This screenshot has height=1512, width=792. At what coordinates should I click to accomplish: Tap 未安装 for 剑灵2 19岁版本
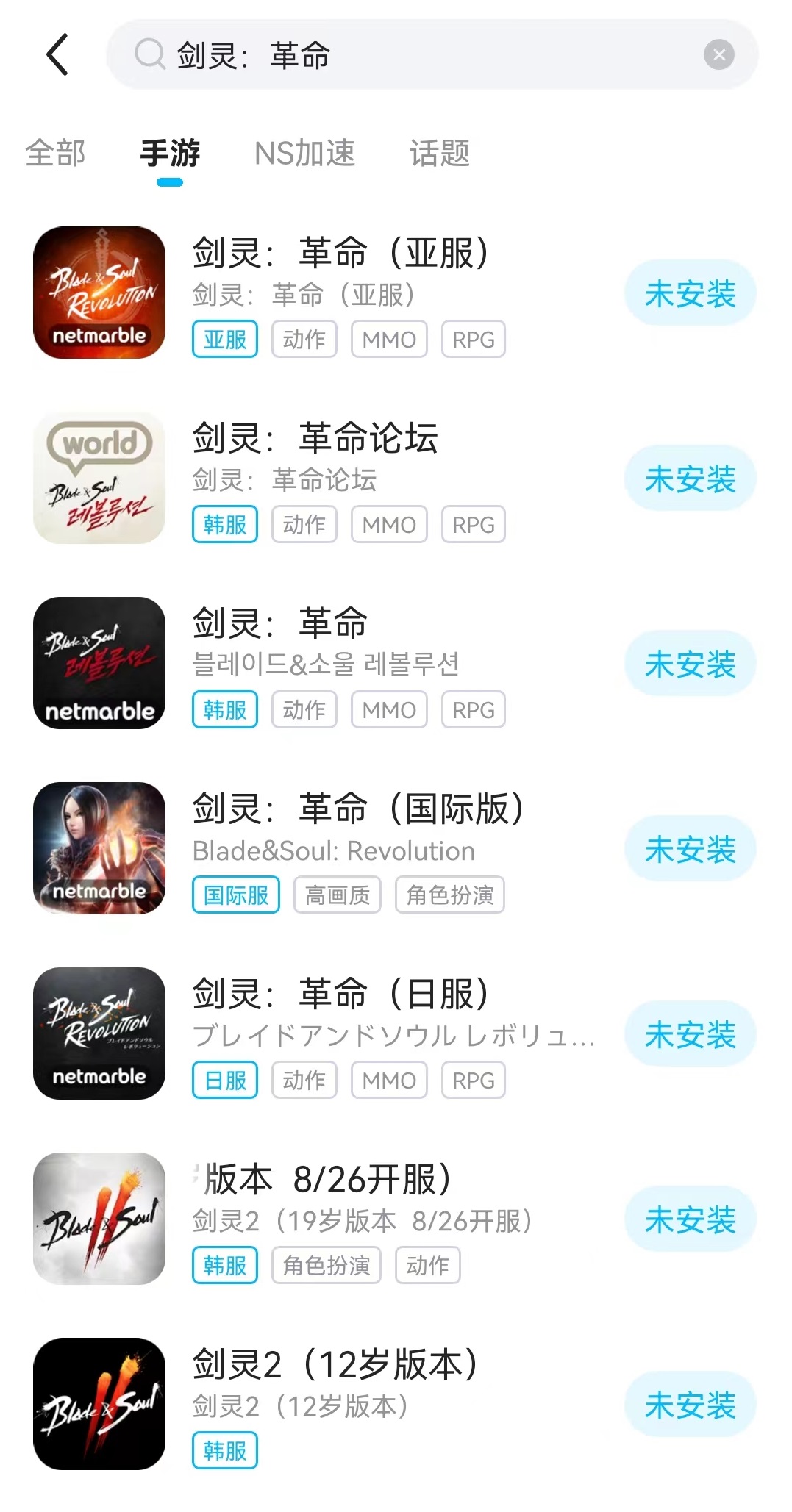690,1219
